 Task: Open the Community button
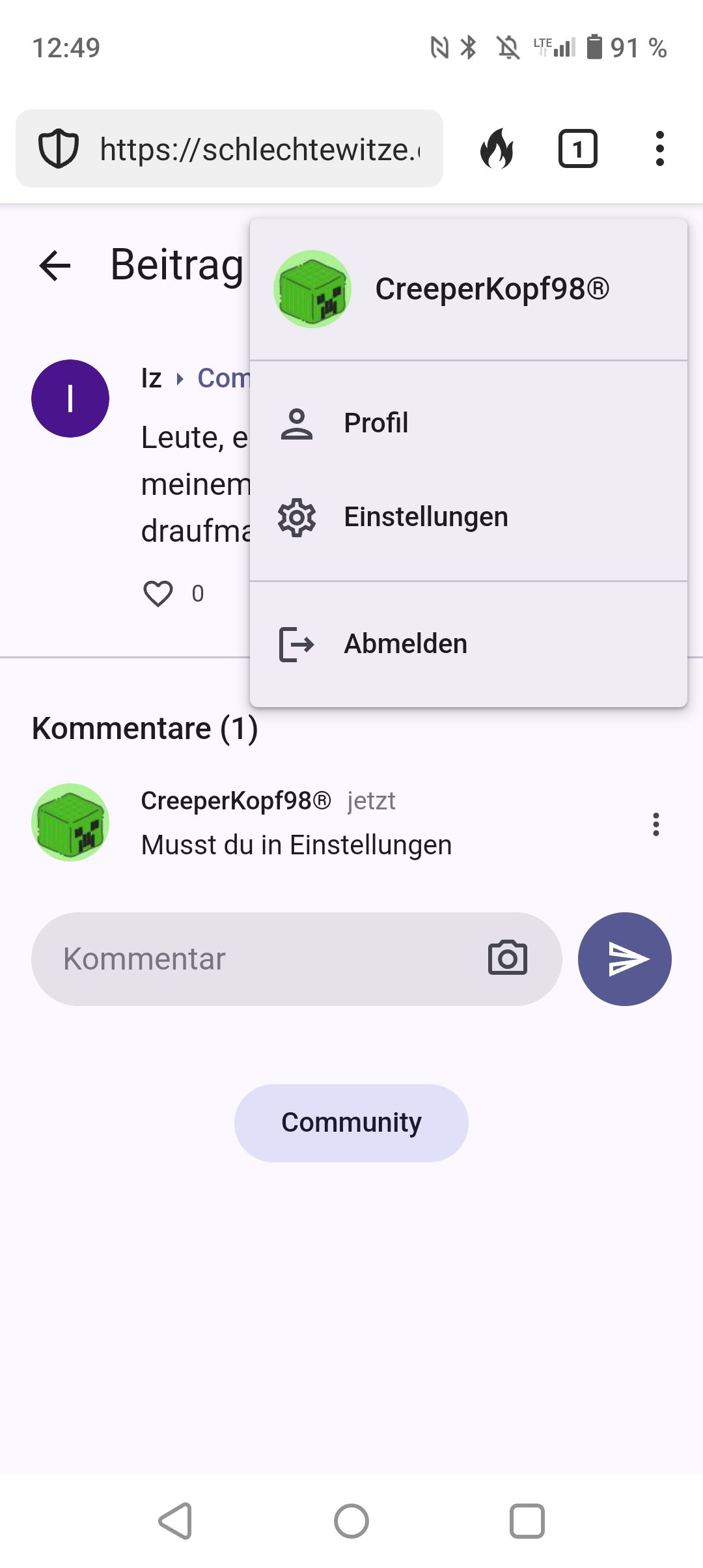tap(351, 1123)
